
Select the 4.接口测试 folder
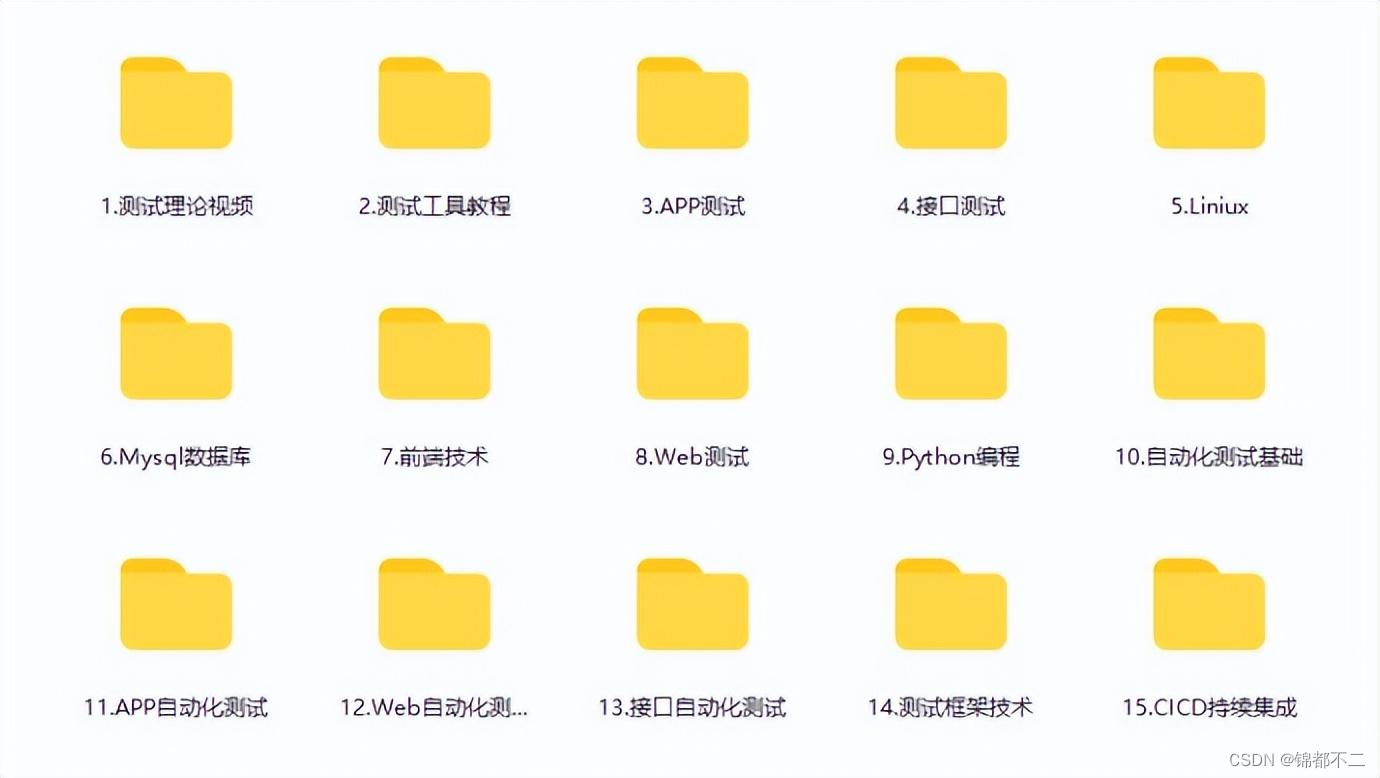[x=950, y=104]
